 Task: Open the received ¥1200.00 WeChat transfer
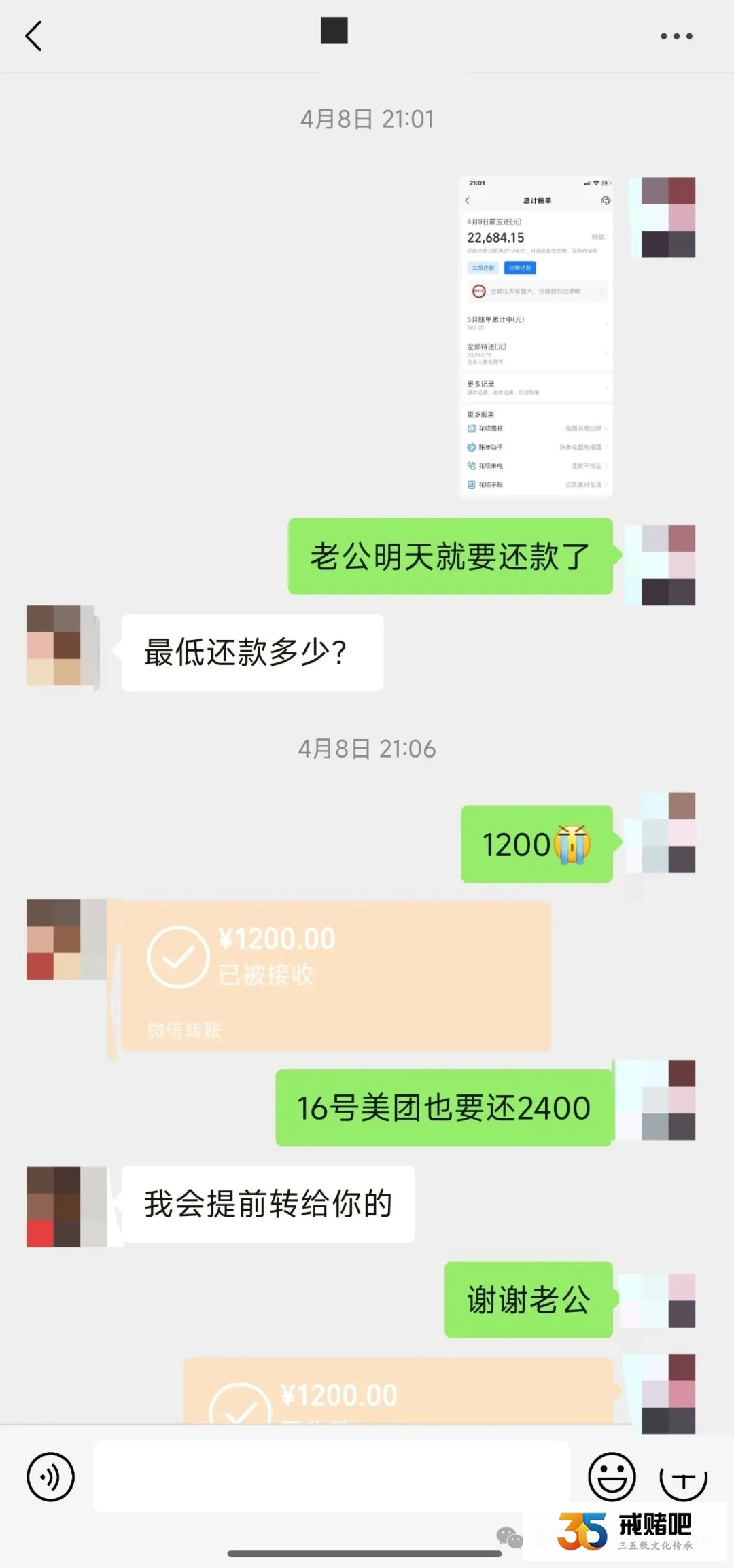coord(336,976)
